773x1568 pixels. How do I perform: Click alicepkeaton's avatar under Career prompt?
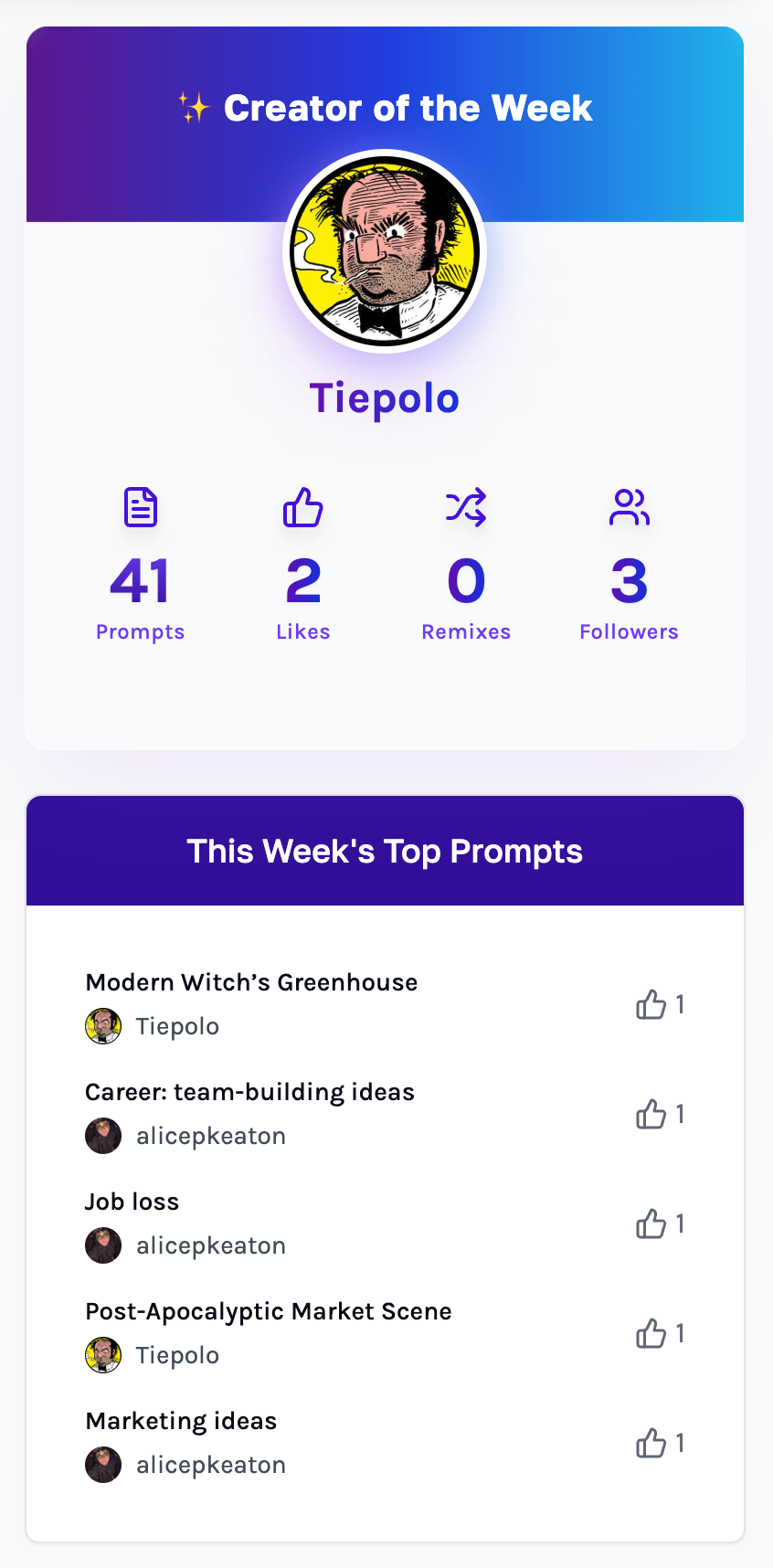tap(103, 1135)
